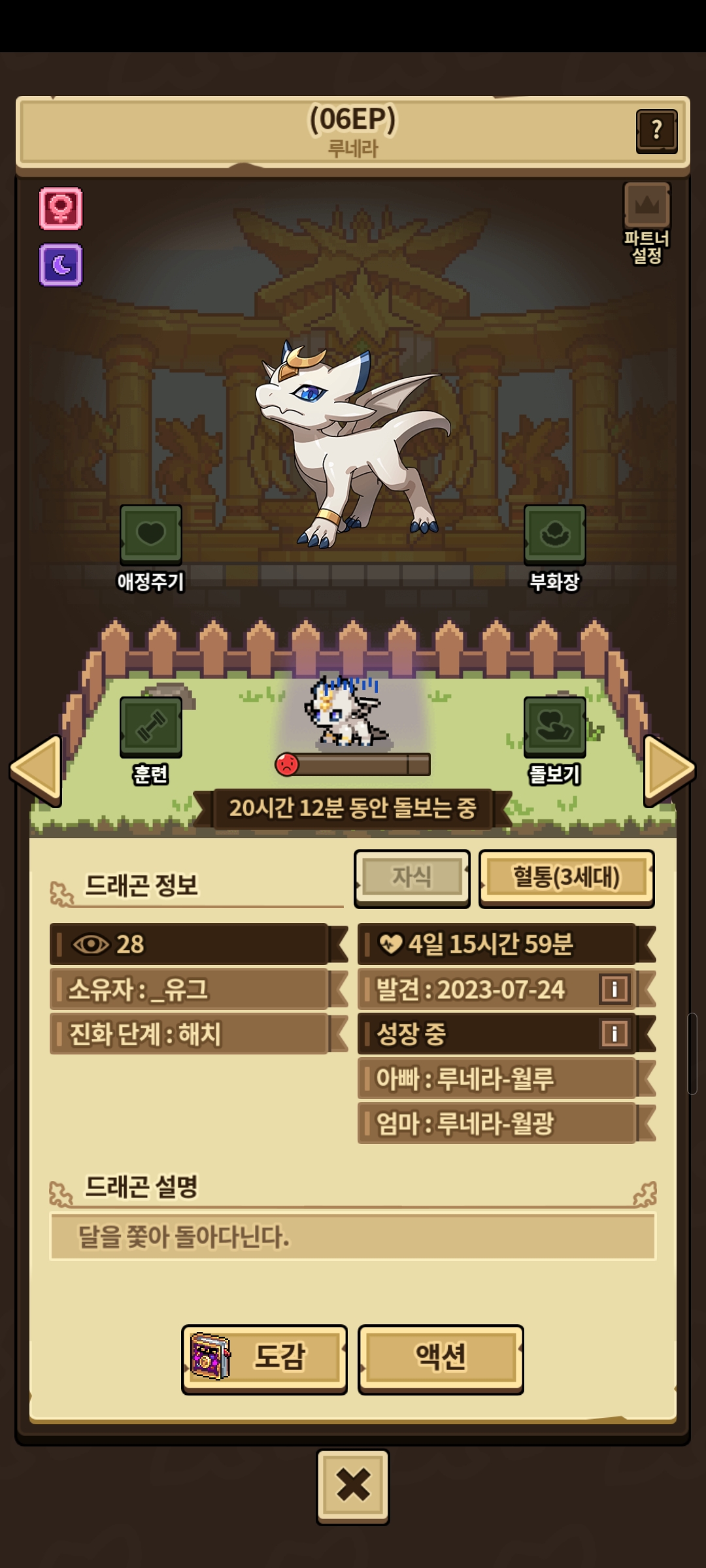Close the dragon info window
Viewport: 706px width, 1568px height.
point(353,1486)
